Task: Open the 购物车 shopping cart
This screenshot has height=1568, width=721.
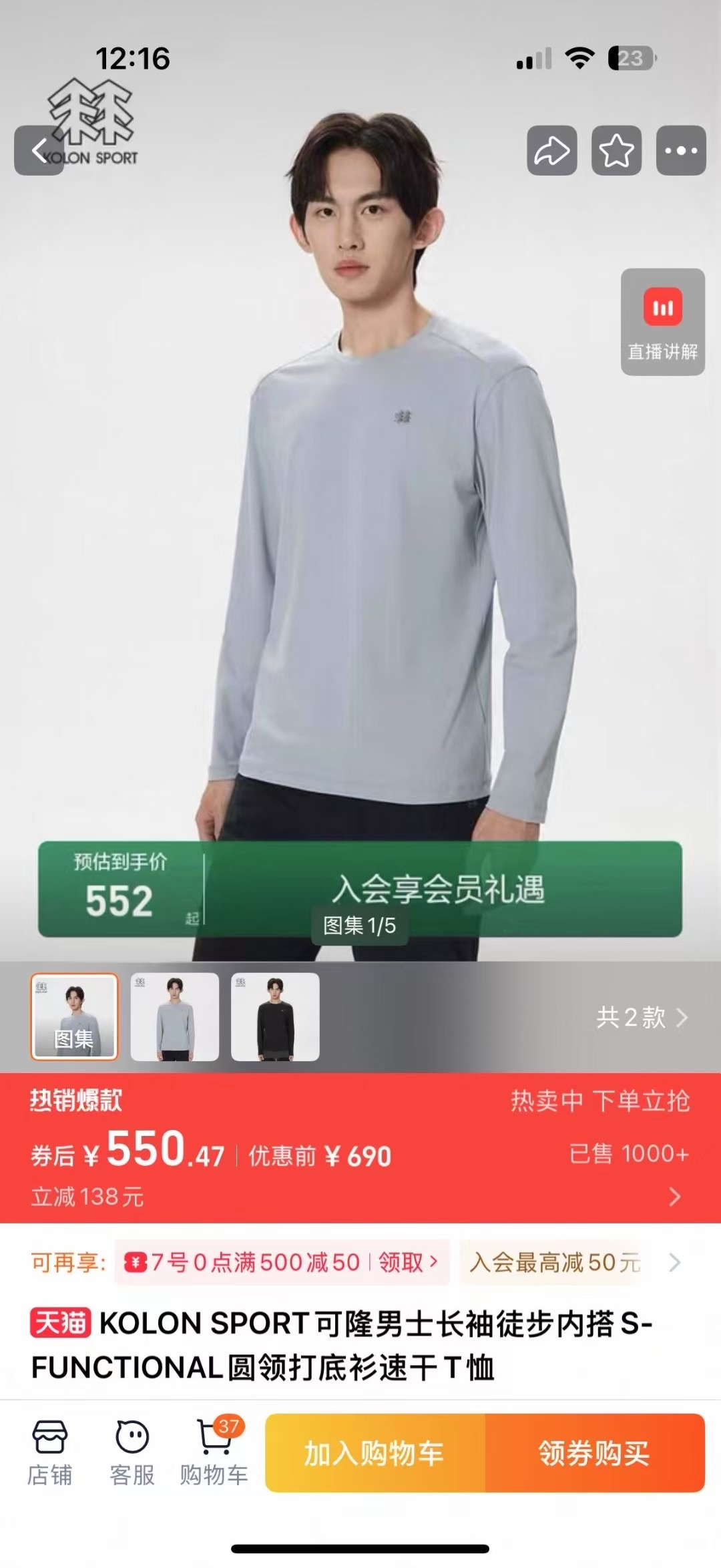Action: click(214, 1453)
